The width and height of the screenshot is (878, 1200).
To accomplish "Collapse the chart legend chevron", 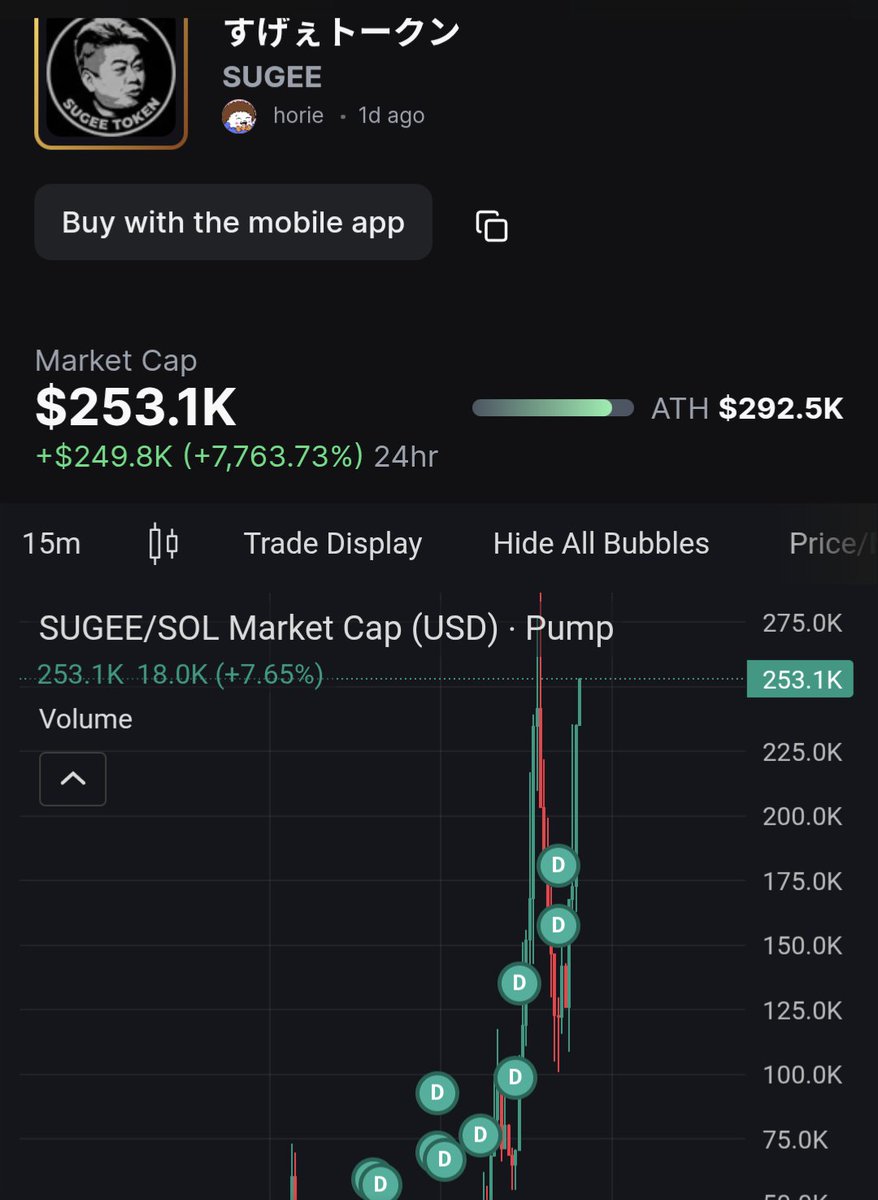I will [x=73, y=779].
